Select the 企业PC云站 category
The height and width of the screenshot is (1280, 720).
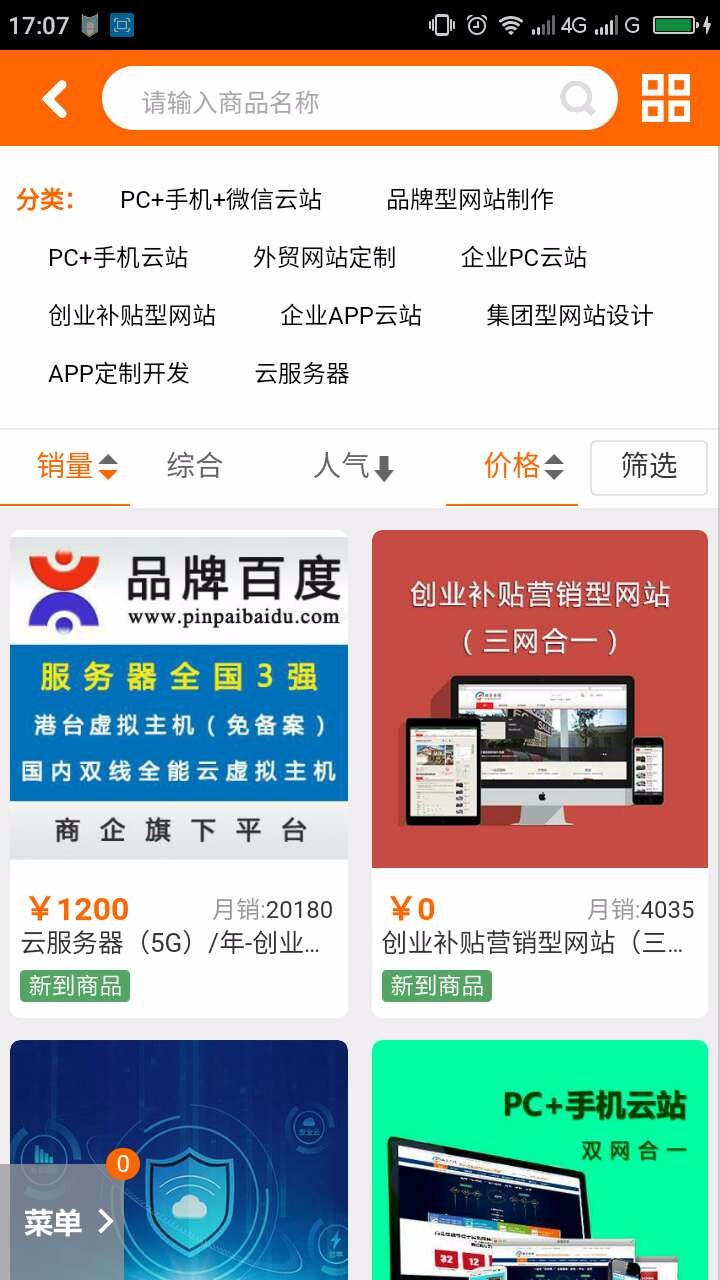pos(524,258)
